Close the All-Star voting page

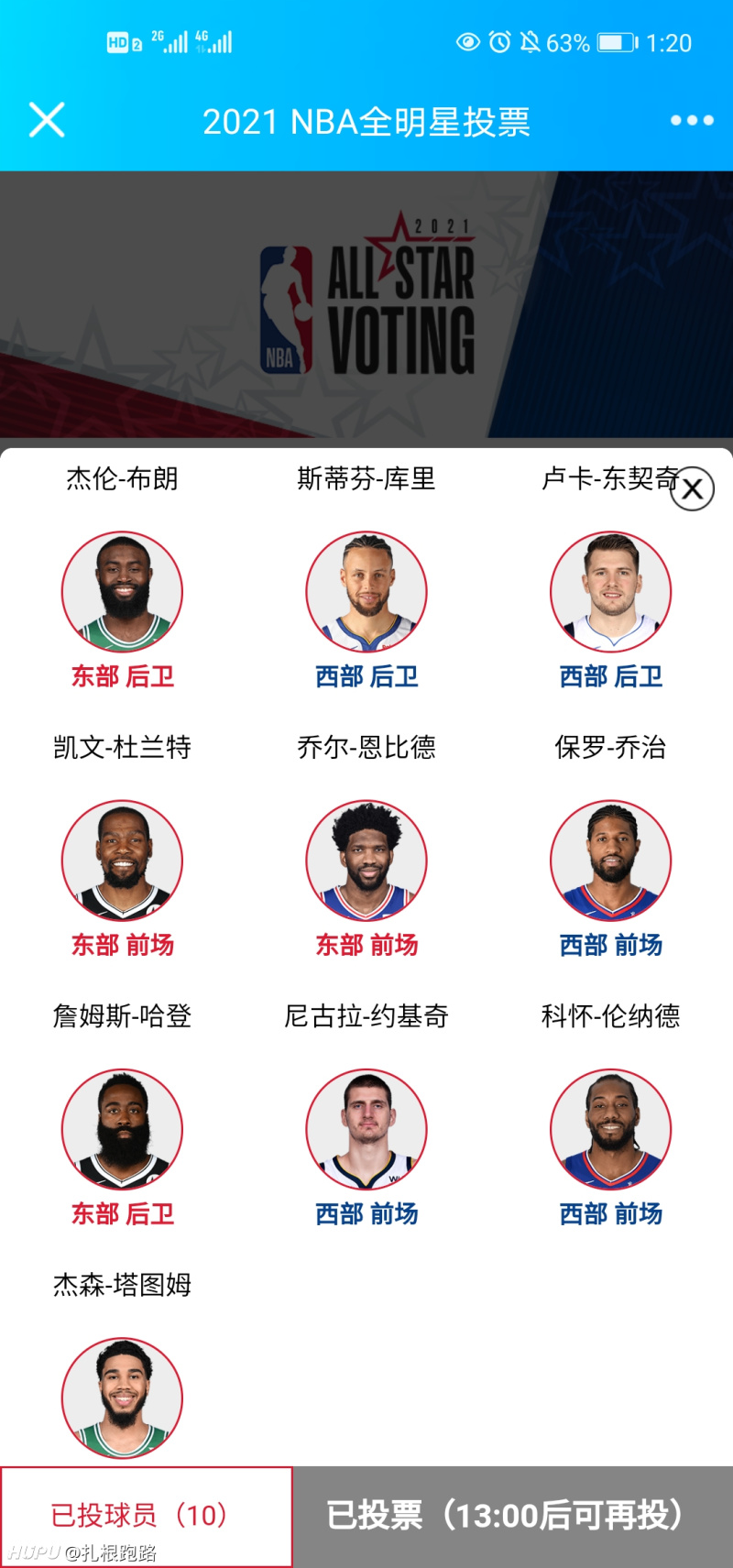[47, 120]
